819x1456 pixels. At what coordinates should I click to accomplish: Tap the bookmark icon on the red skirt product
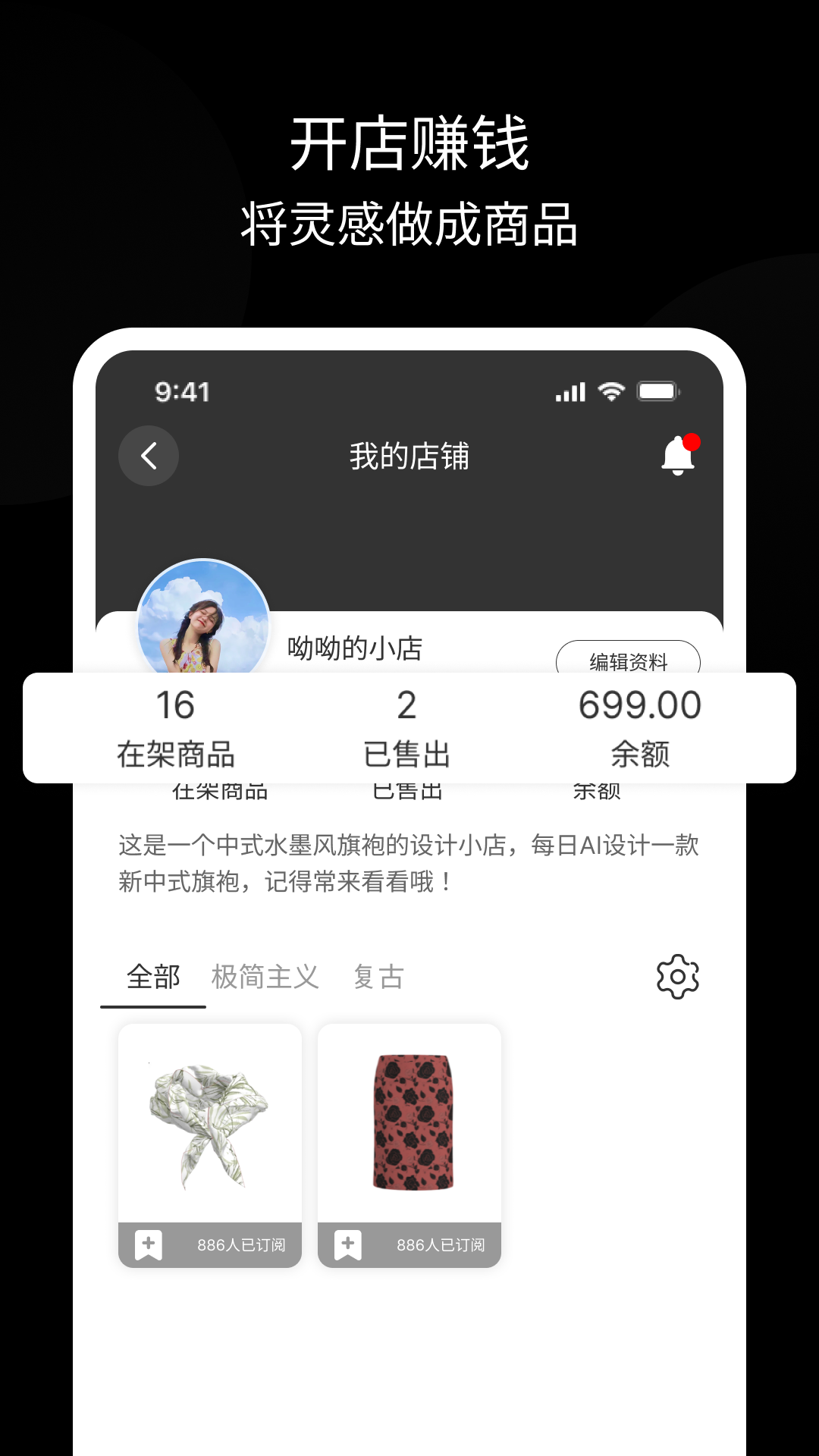click(x=348, y=1244)
